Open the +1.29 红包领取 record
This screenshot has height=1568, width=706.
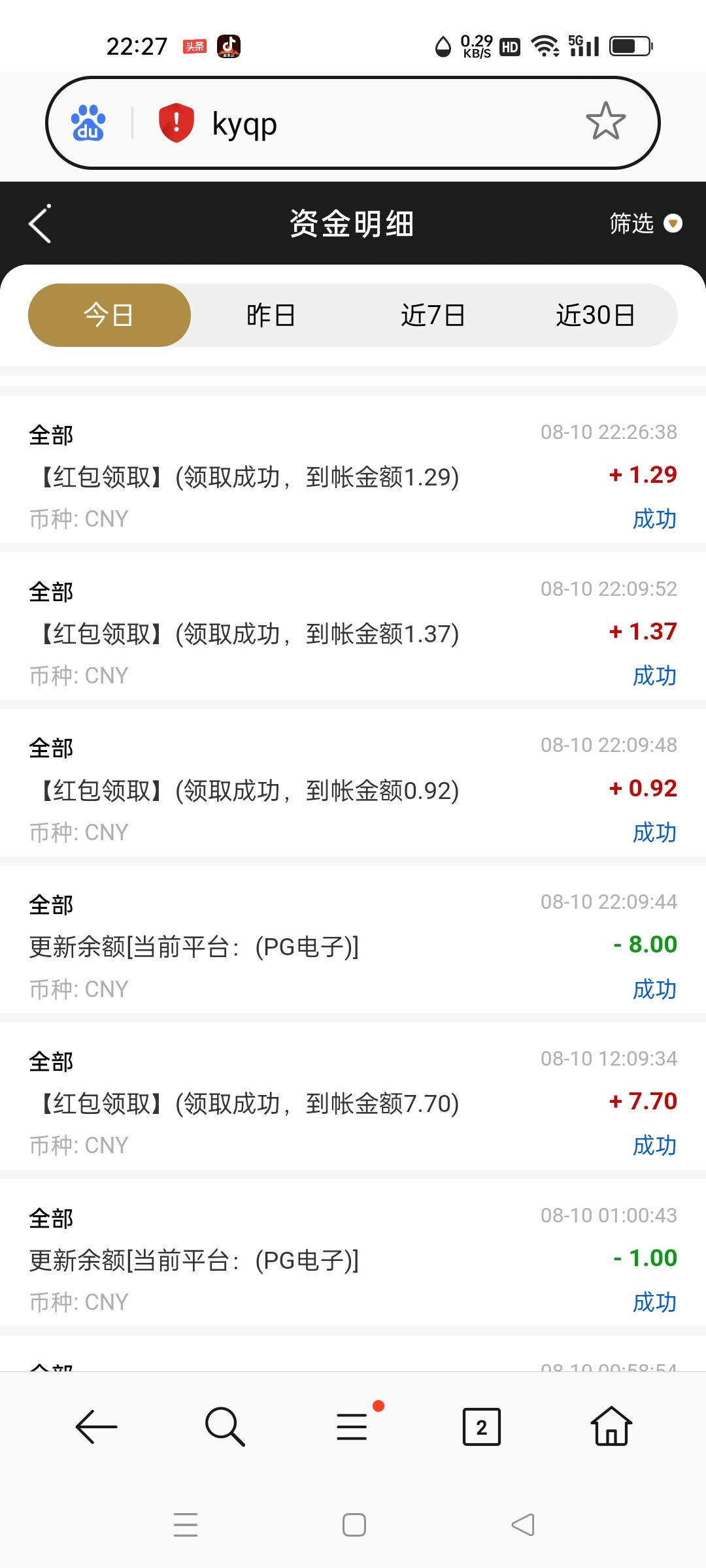tap(353, 476)
